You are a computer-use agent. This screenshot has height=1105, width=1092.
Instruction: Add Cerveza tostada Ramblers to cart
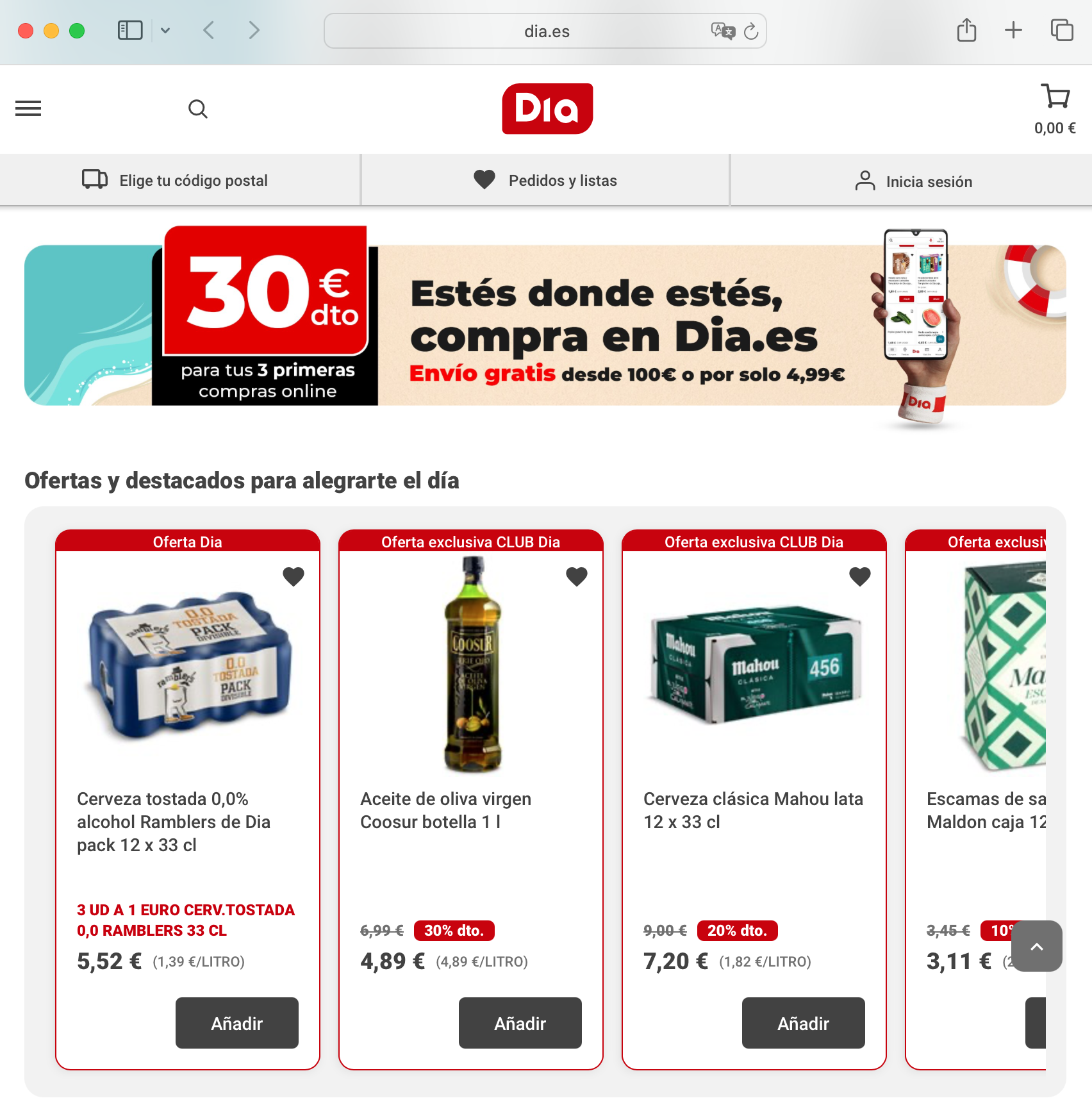236,1023
